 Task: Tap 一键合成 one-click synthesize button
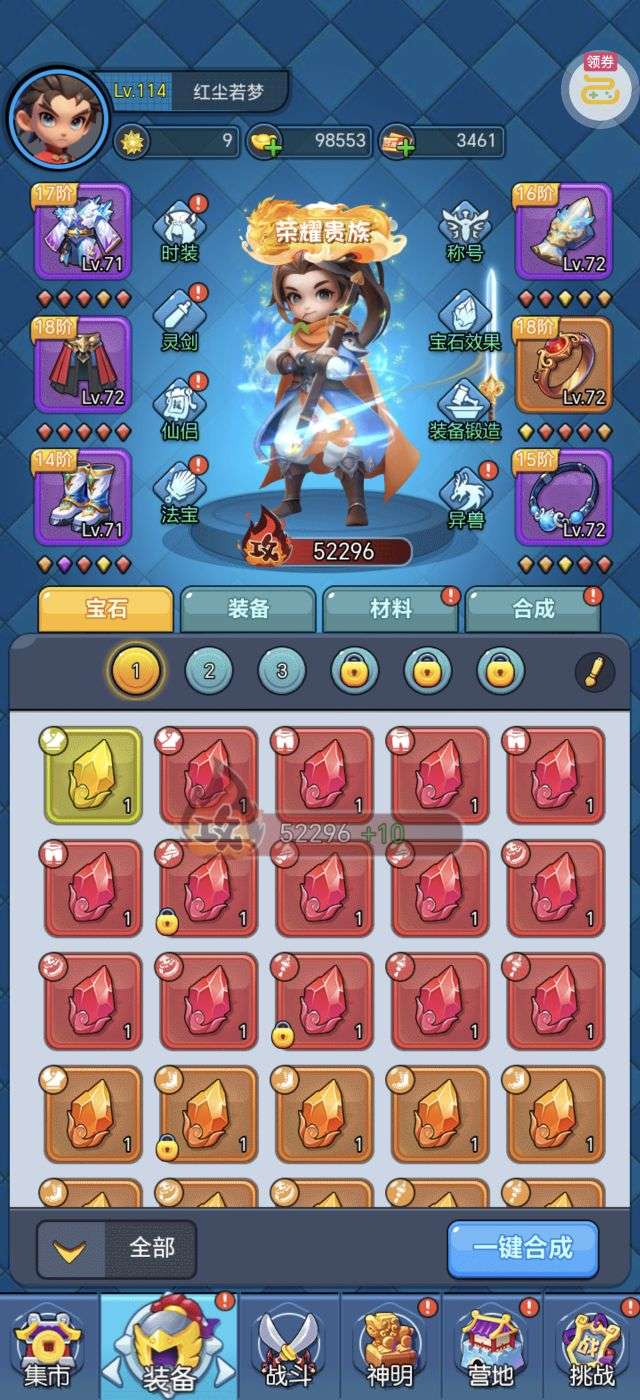(522, 1248)
